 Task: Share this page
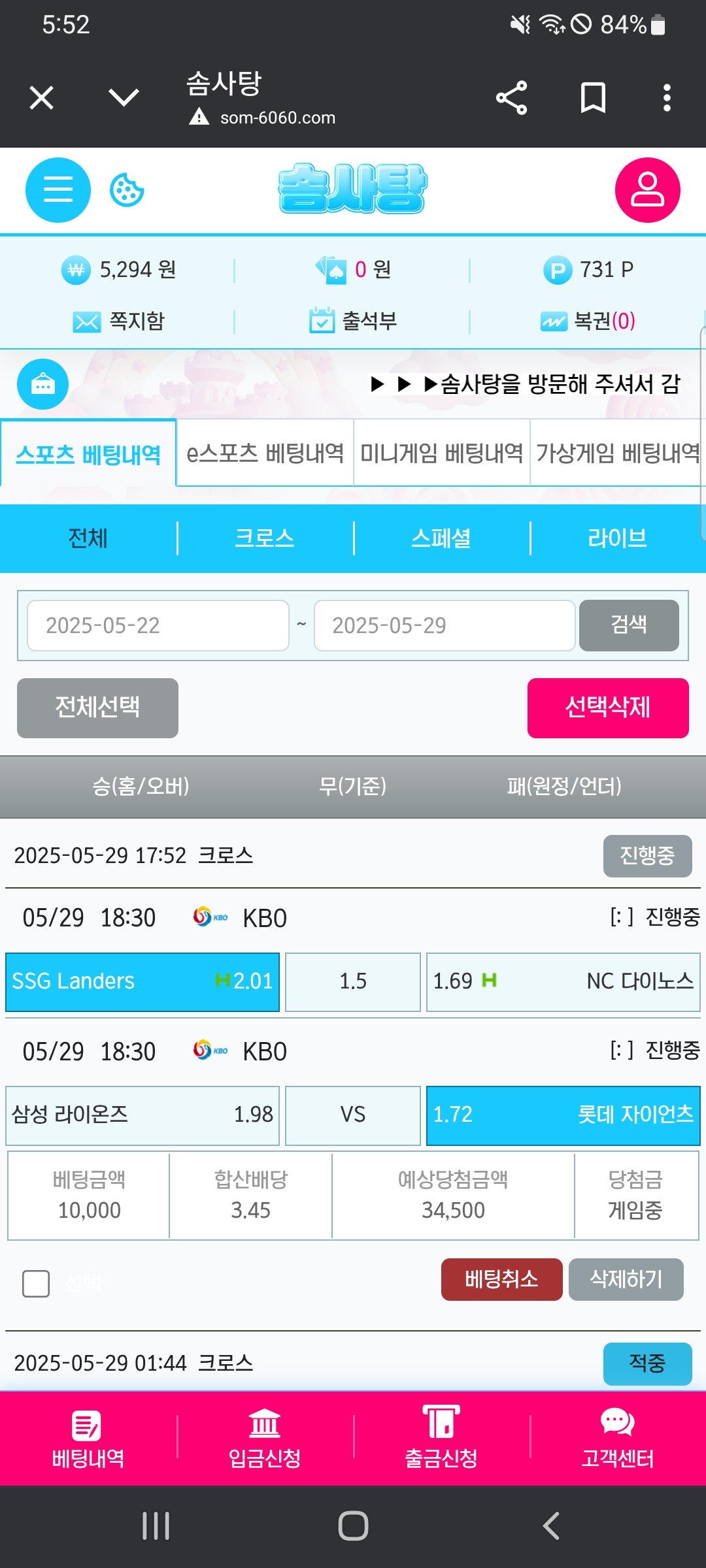click(511, 98)
